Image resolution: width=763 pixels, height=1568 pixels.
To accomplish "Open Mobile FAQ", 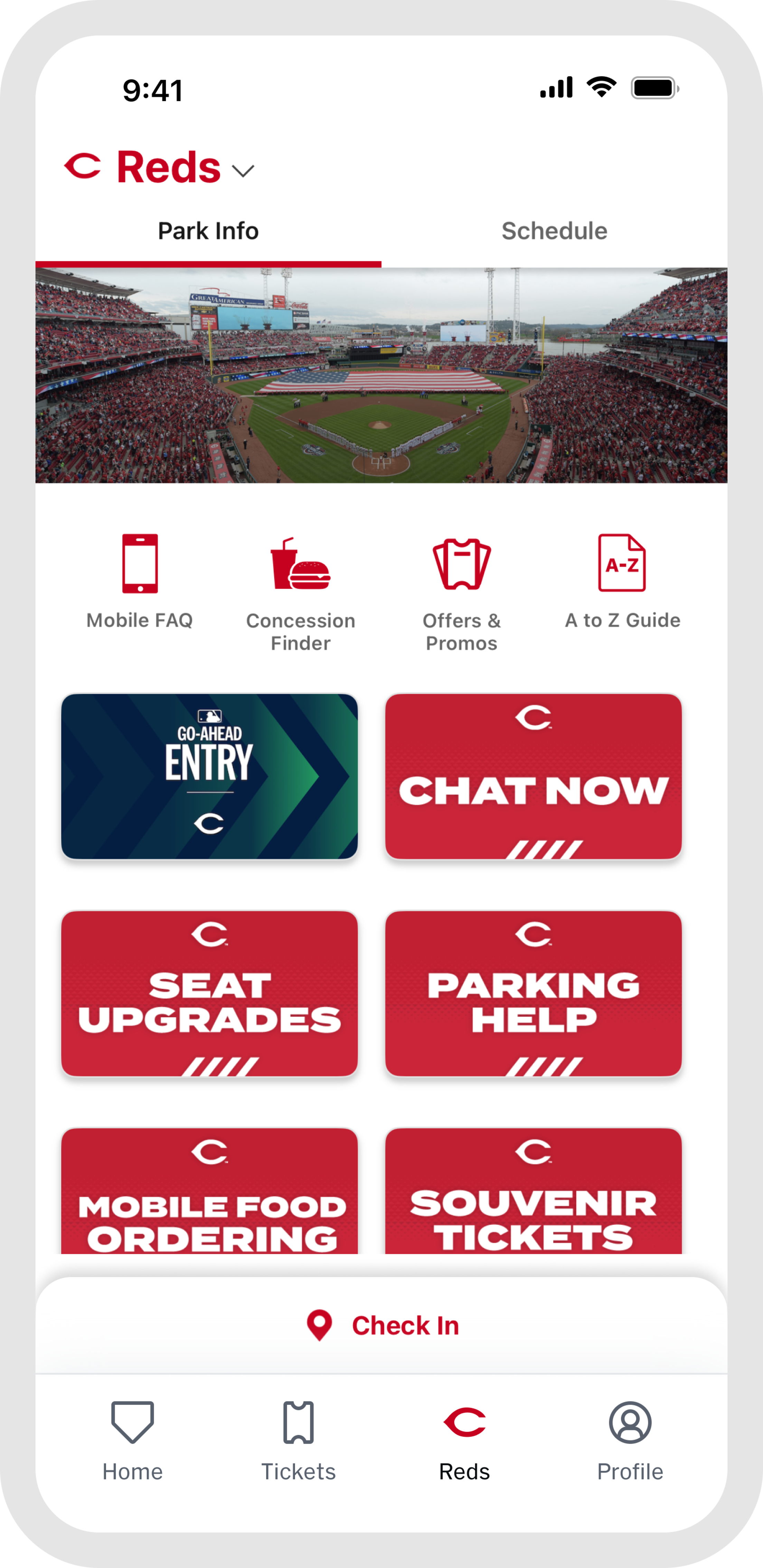I will click(140, 581).
